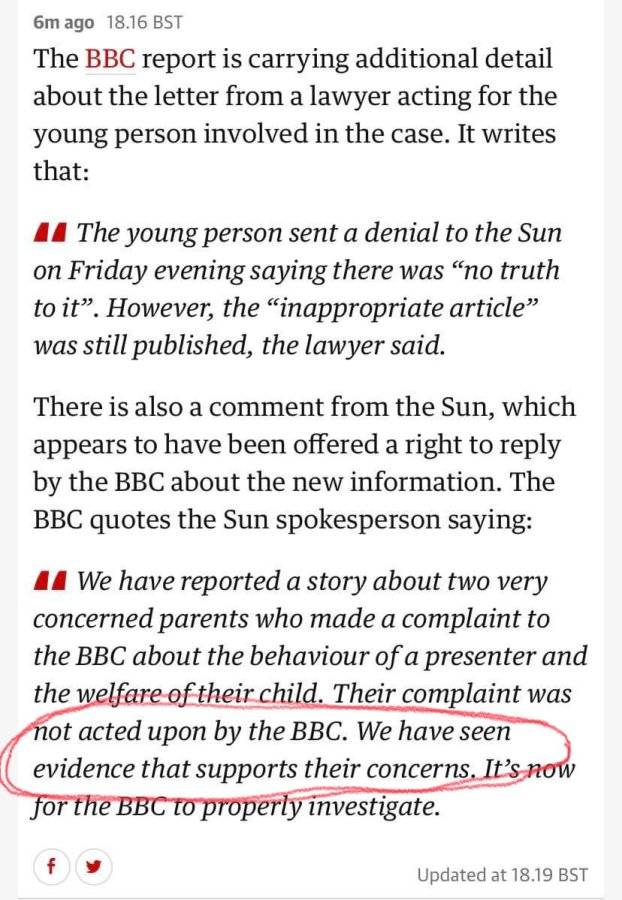Share this update on Twitter

(x=94, y=866)
